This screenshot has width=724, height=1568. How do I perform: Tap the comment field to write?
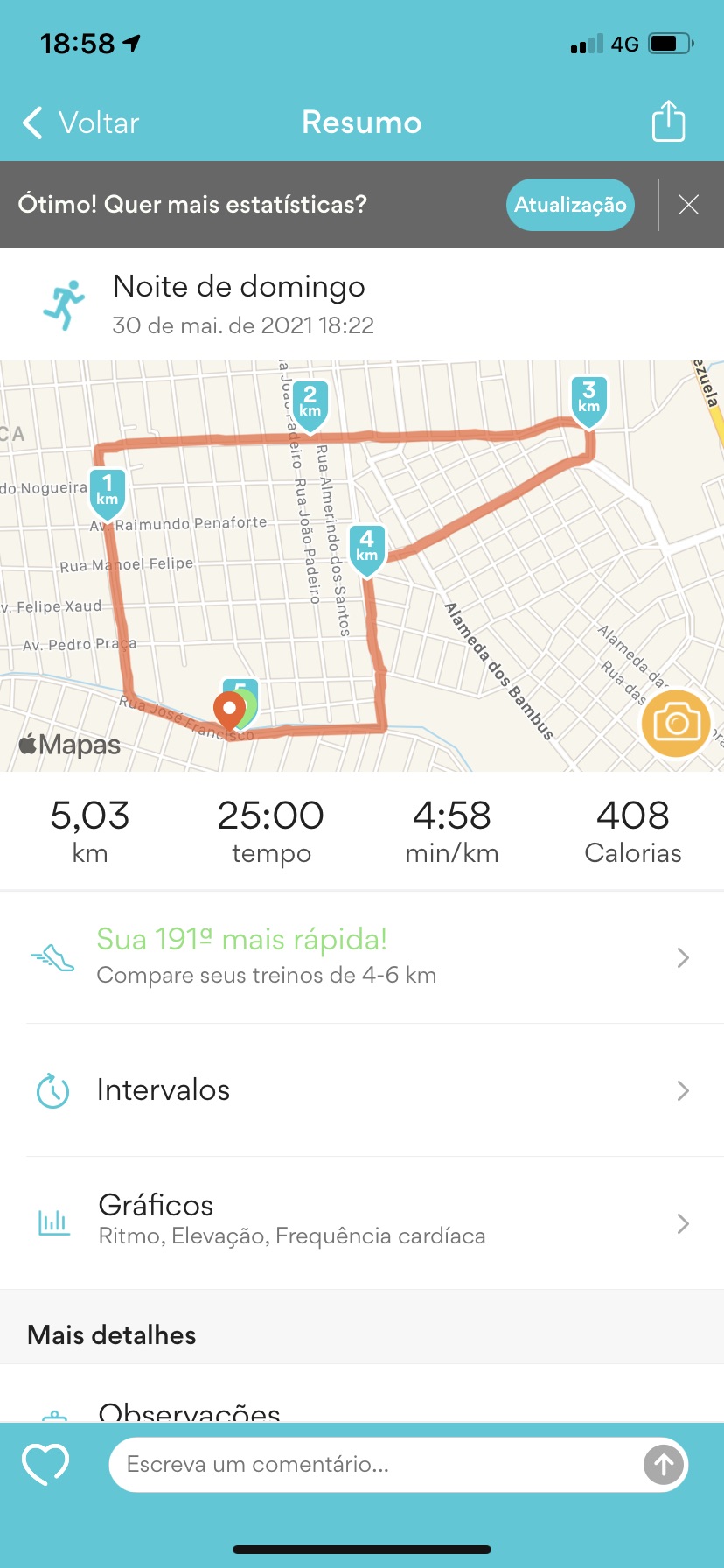(x=376, y=1464)
